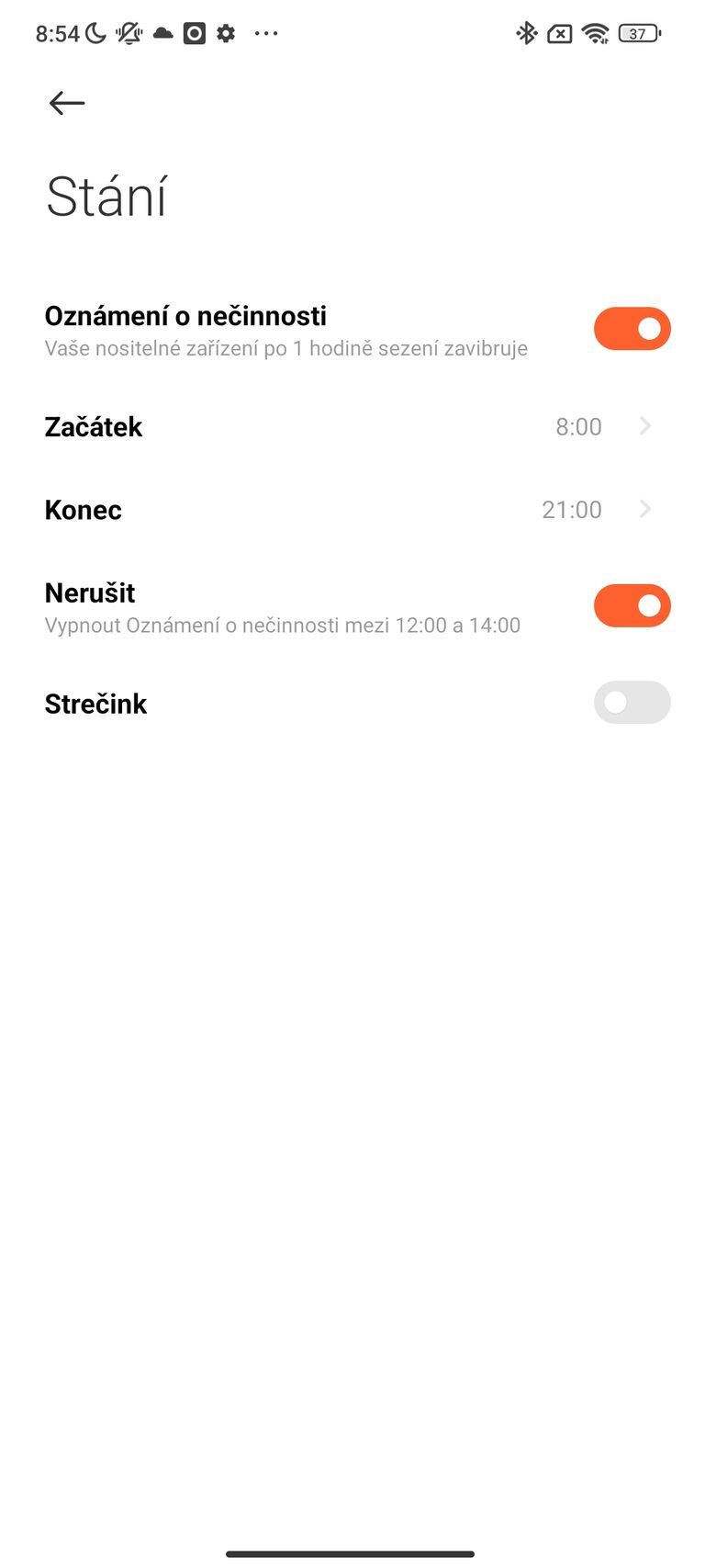Viewport: 705px width, 1568px height.
Task: Tap the ellipsis in the status bar
Action: point(267,33)
